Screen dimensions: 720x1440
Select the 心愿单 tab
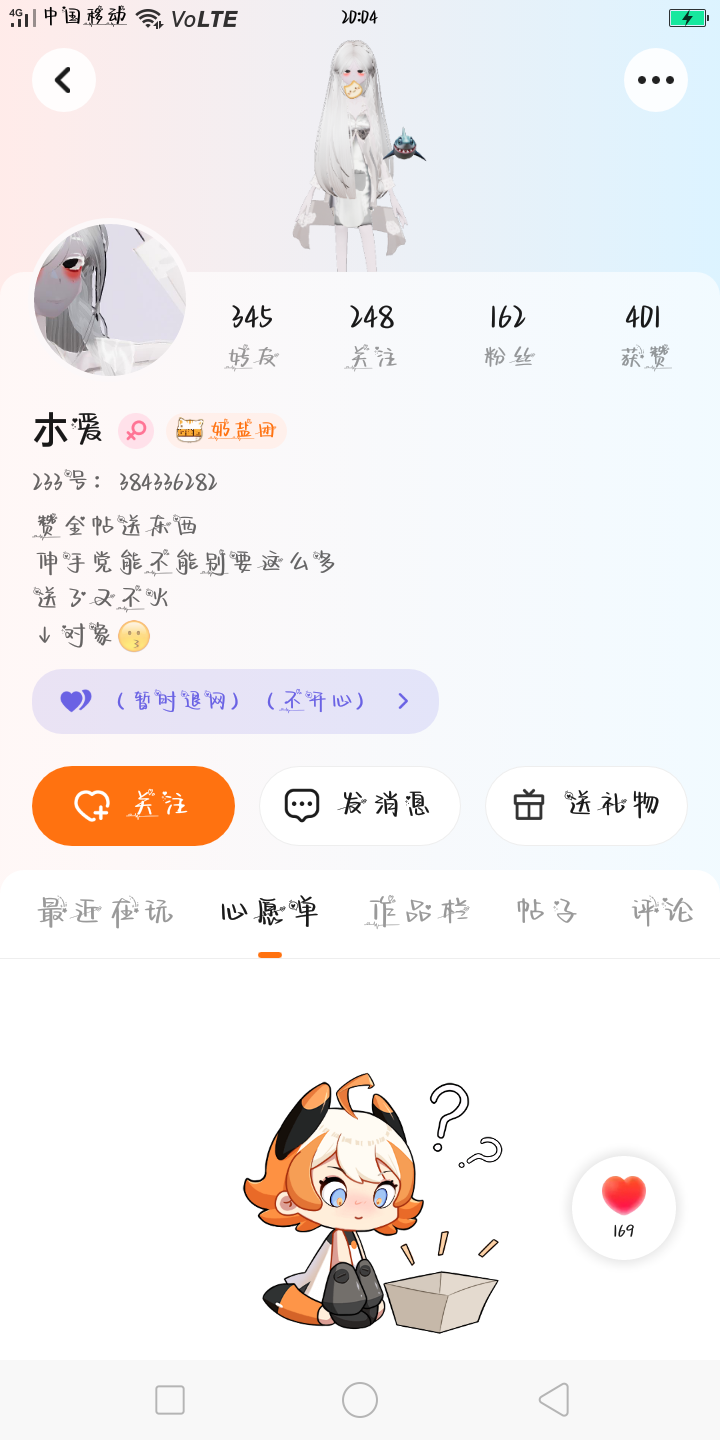point(269,912)
